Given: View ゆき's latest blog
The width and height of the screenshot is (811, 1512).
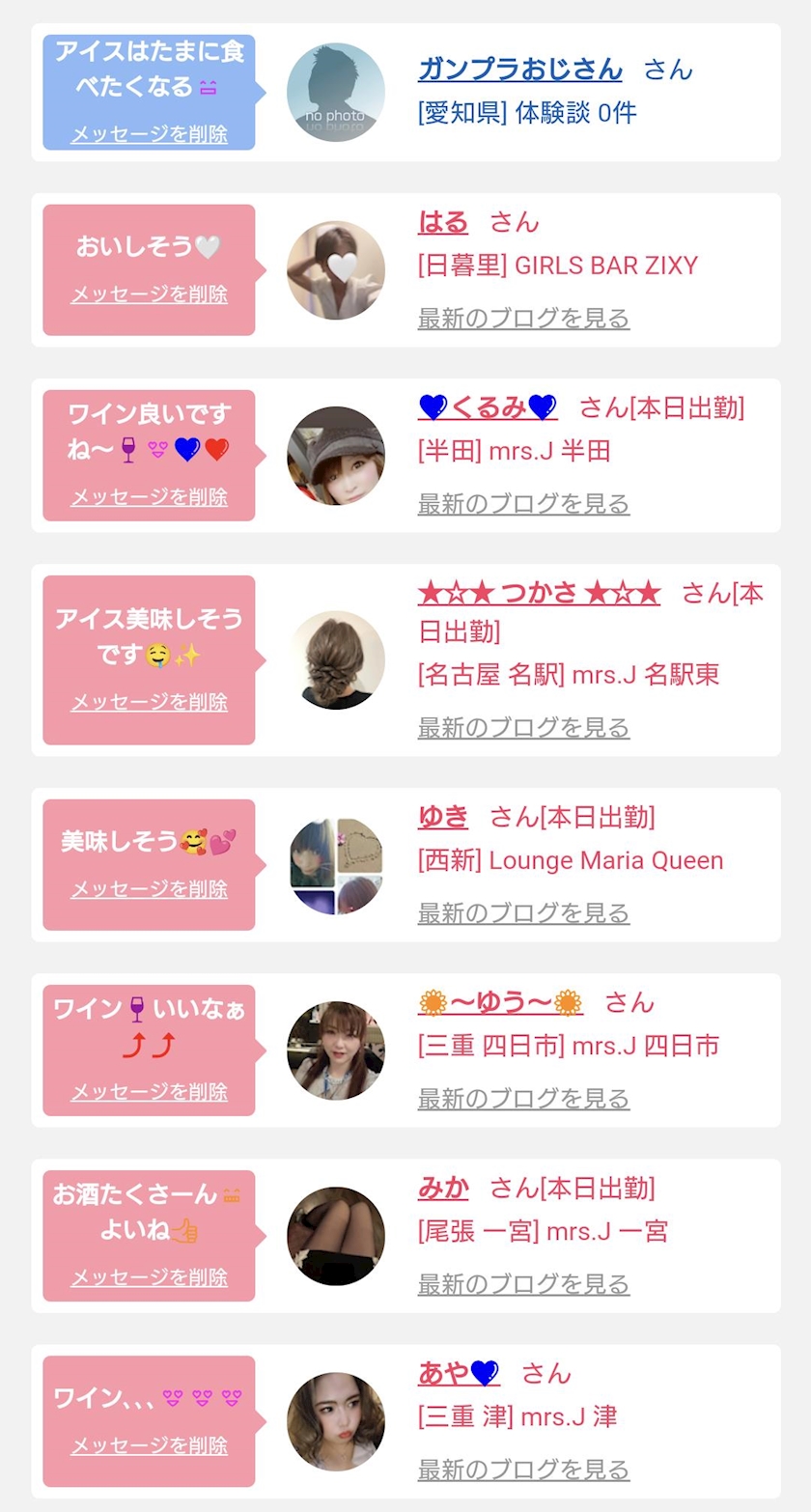Looking at the screenshot, I should [523, 913].
